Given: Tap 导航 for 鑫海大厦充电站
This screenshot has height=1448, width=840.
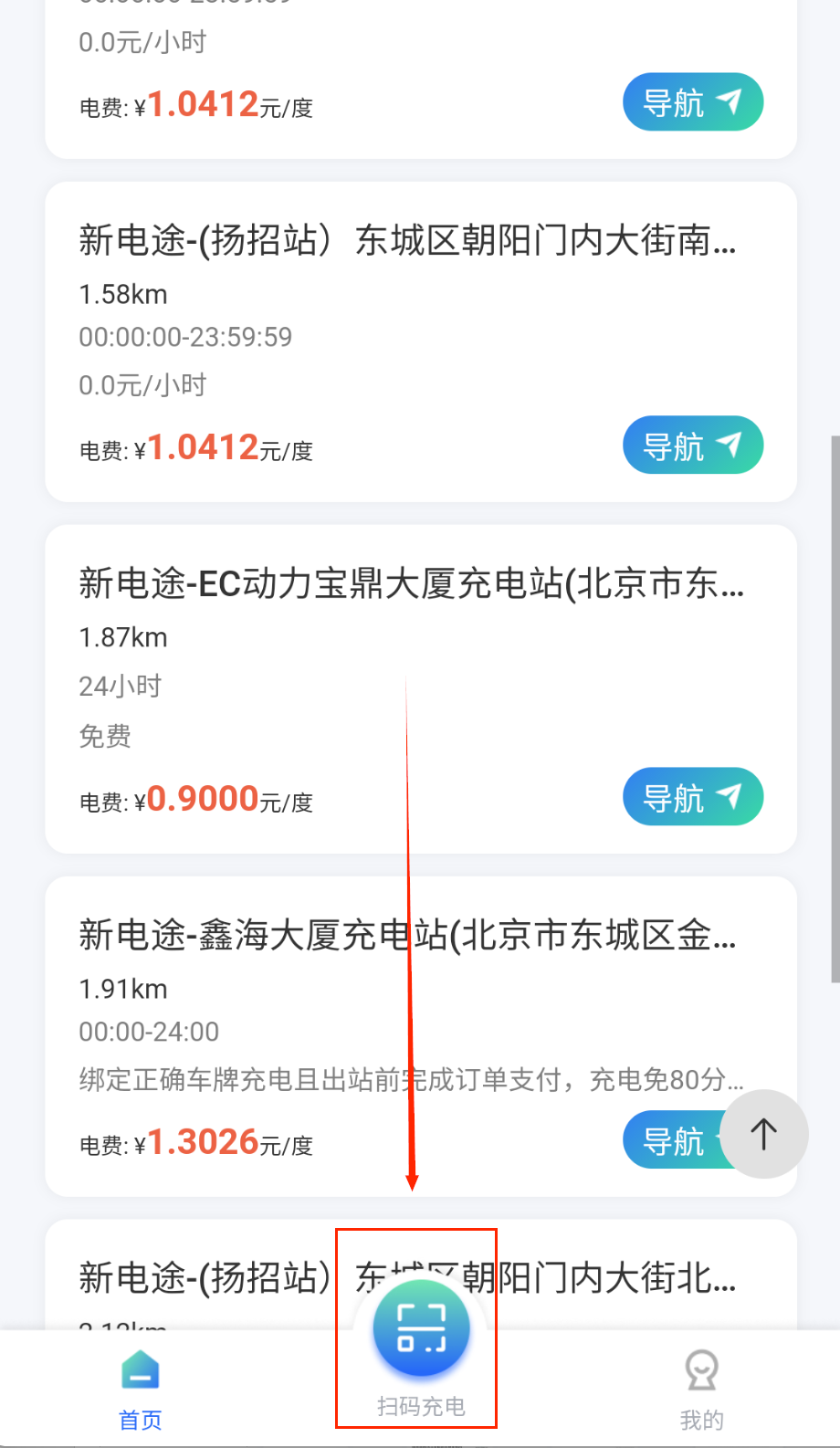Looking at the screenshot, I should pos(670,1140).
